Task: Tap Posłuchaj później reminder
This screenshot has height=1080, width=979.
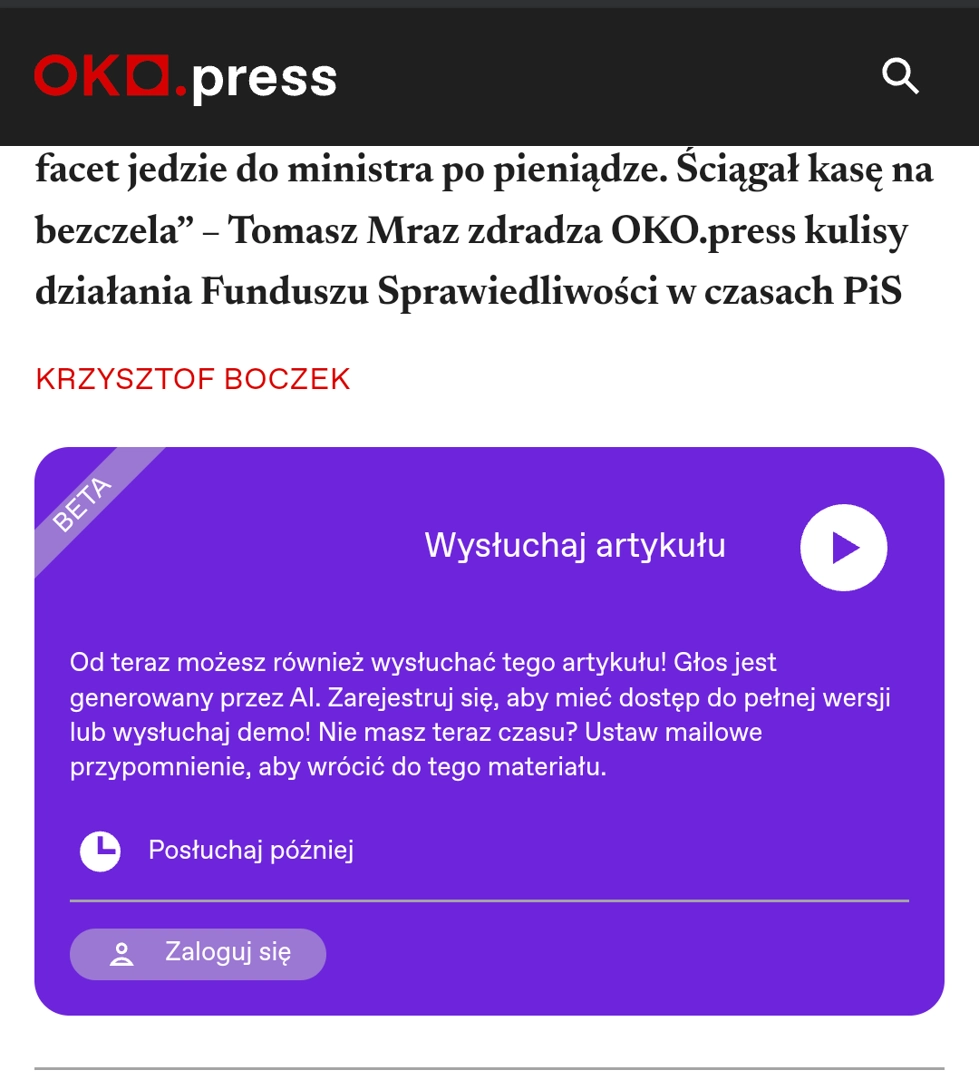Action: pyautogui.click(x=250, y=850)
